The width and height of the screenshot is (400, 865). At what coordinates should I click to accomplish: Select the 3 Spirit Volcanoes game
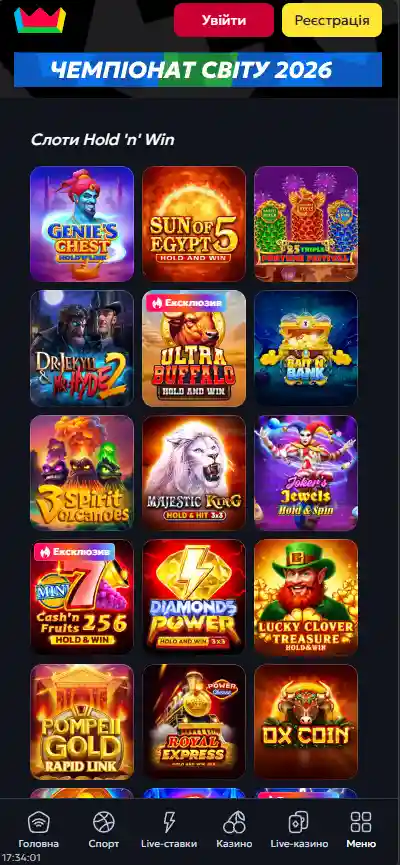click(x=82, y=473)
